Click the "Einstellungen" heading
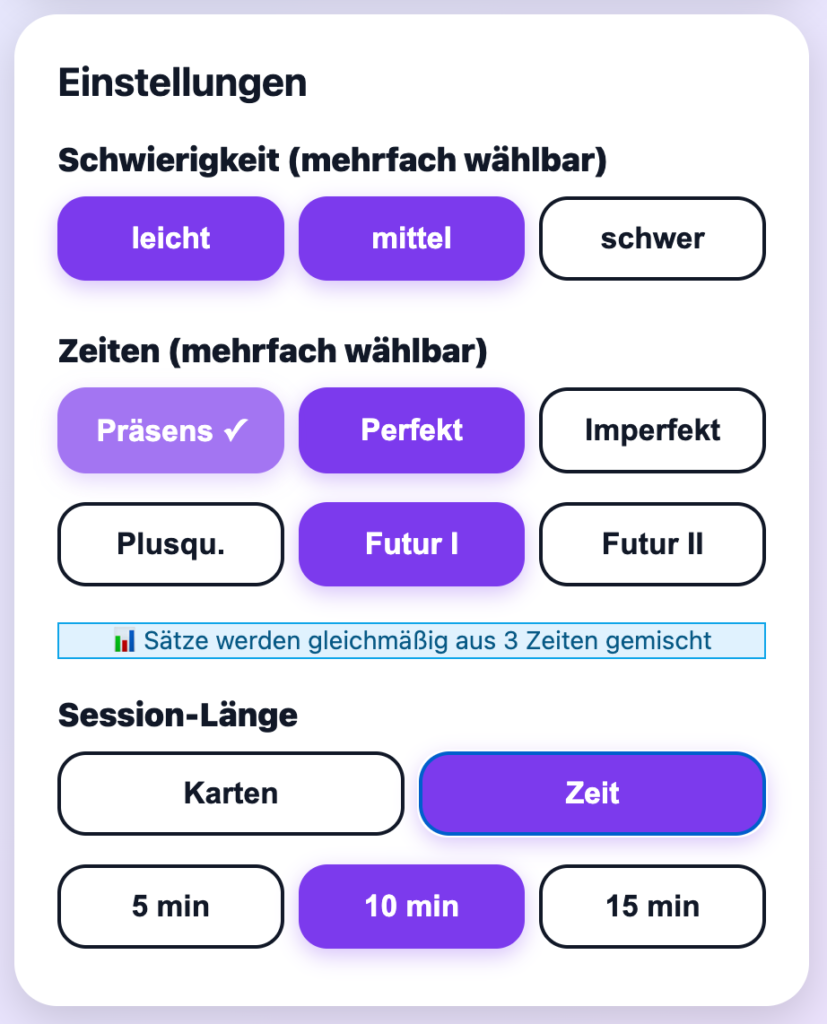Screen dimensions: 827x1024 184,83
